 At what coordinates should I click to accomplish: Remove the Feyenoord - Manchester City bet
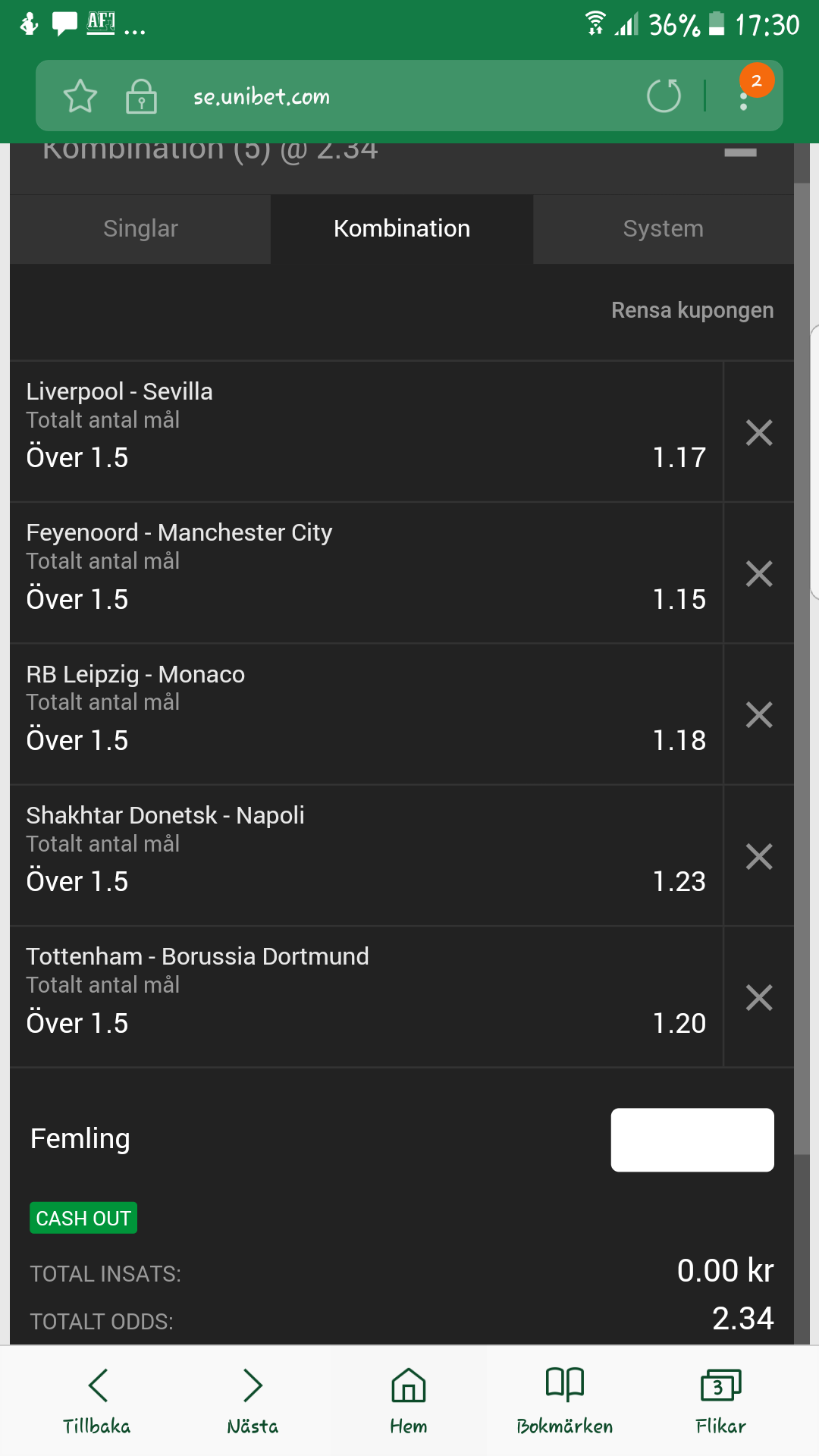(758, 573)
